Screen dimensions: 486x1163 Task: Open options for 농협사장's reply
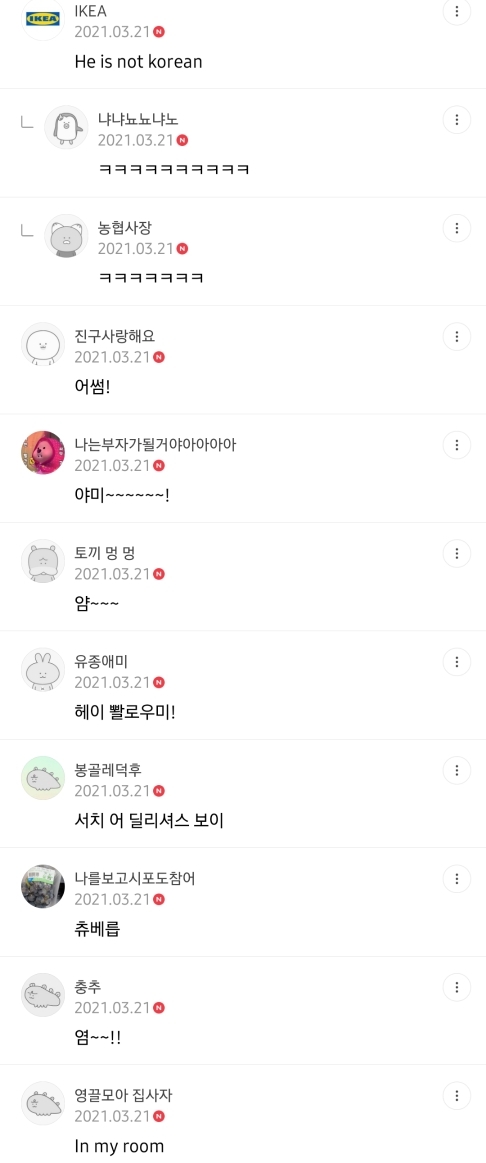click(x=456, y=228)
